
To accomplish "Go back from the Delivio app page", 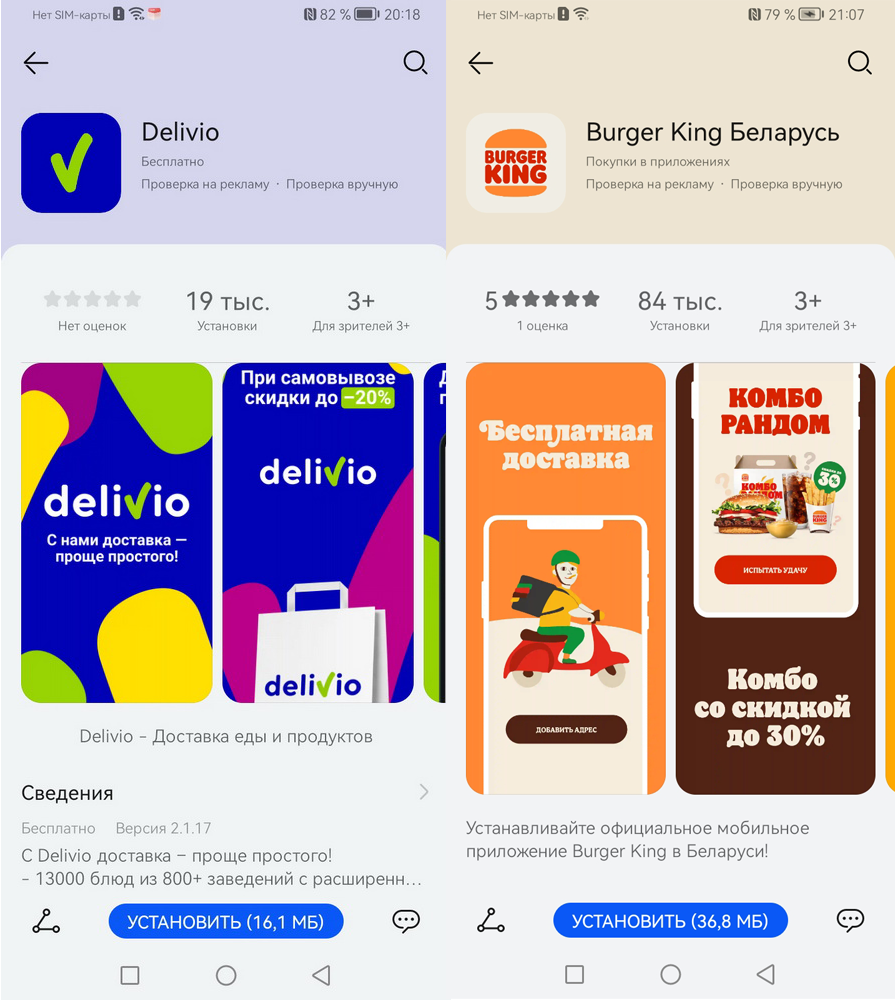I will [36, 63].
